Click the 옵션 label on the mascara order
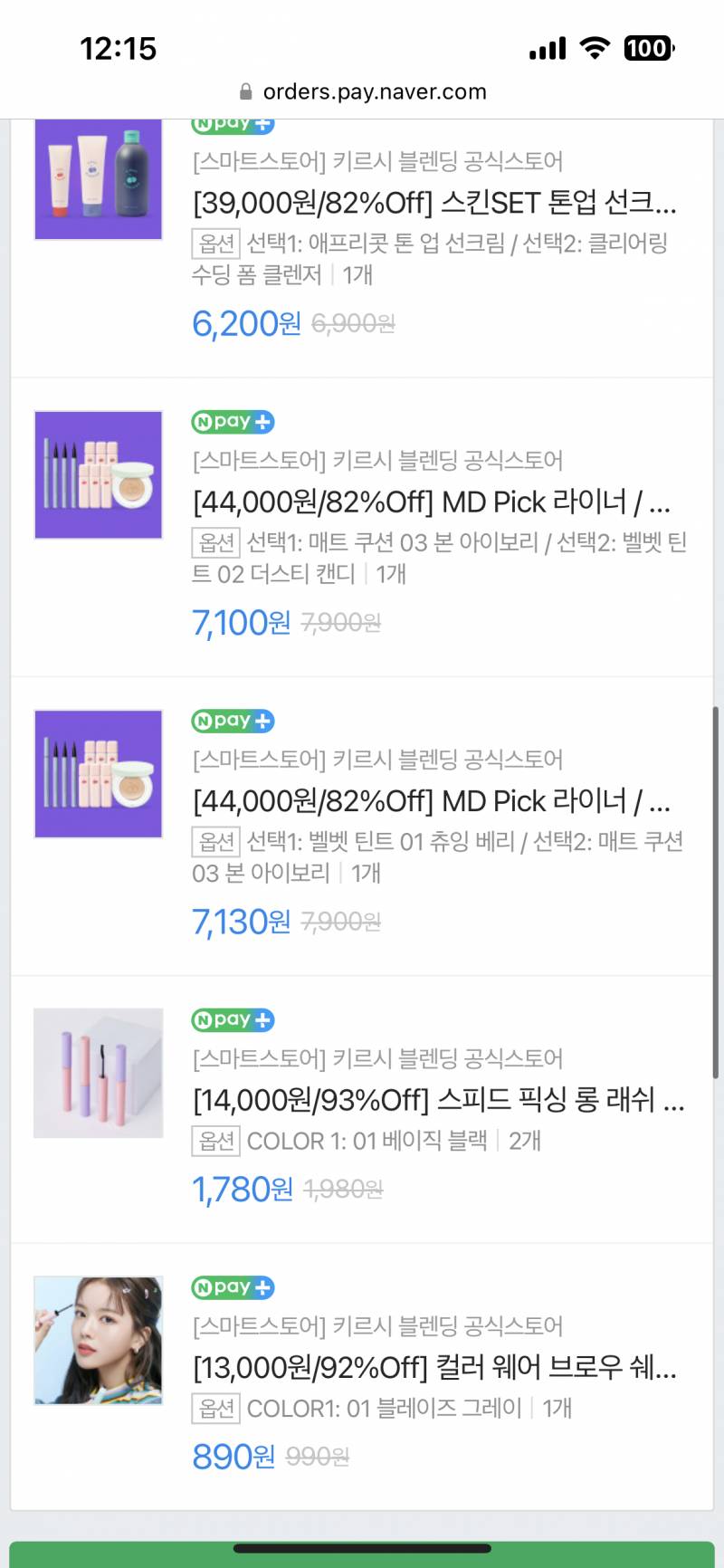 click(215, 1143)
